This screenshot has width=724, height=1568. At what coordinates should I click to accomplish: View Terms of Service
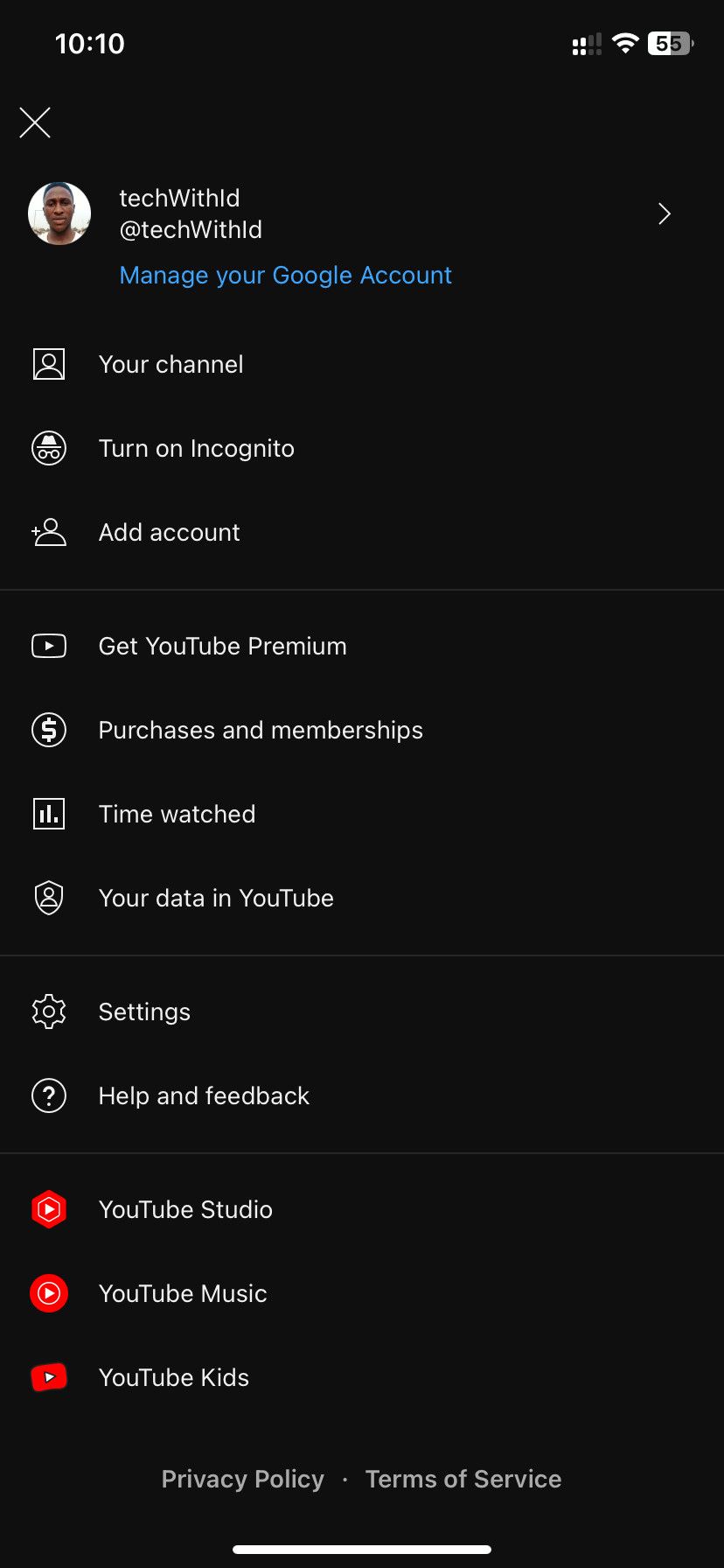(x=463, y=1479)
